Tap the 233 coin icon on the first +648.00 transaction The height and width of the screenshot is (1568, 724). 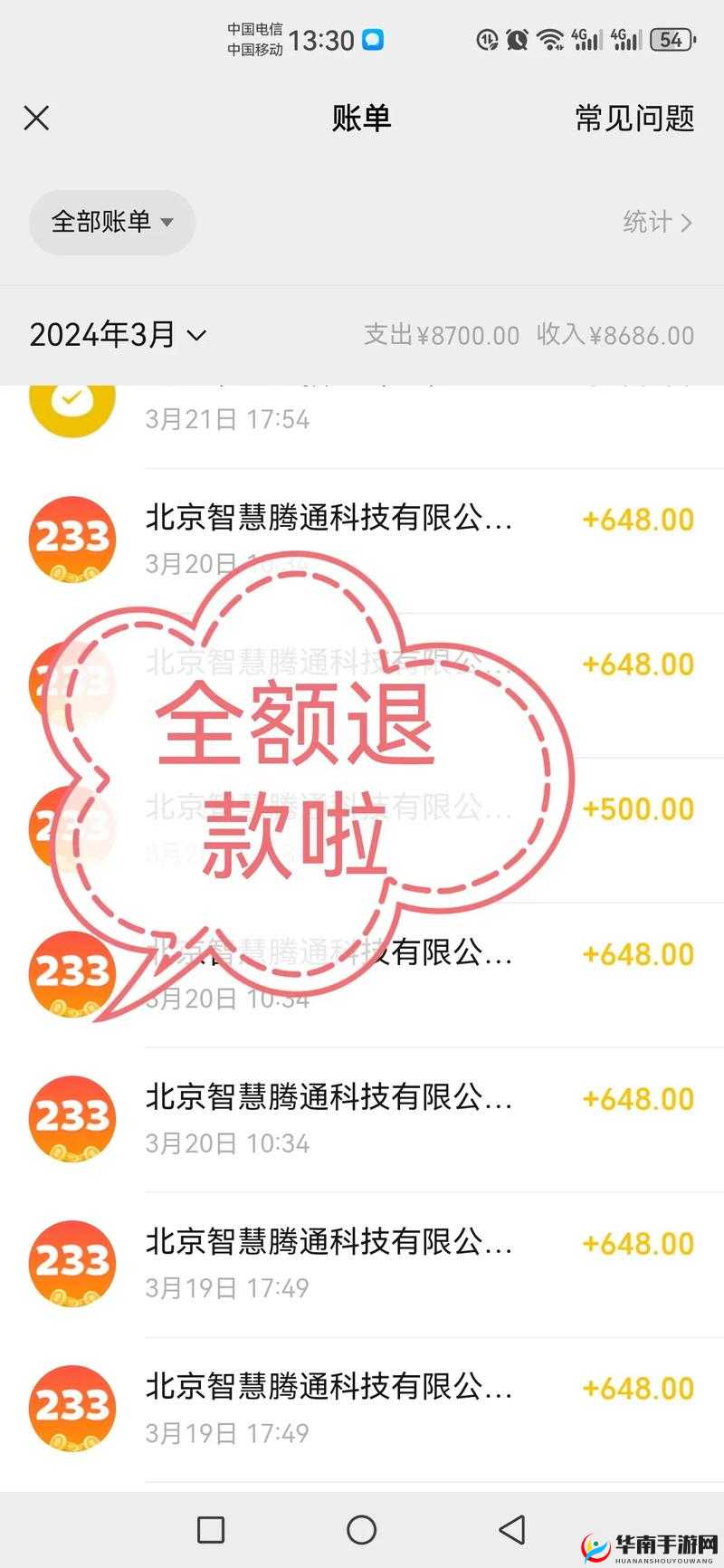(x=71, y=539)
